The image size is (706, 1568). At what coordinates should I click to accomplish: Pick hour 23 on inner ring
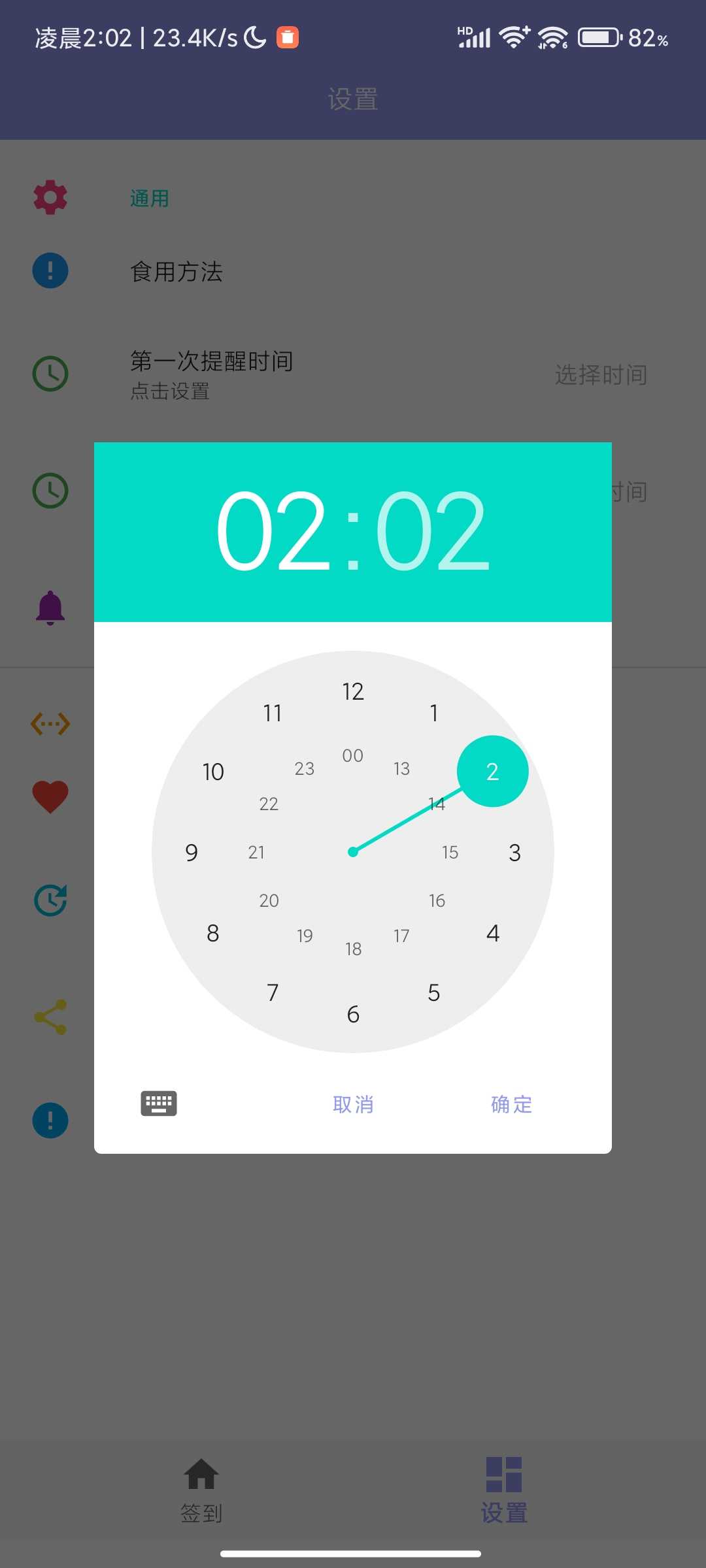tap(305, 769)
